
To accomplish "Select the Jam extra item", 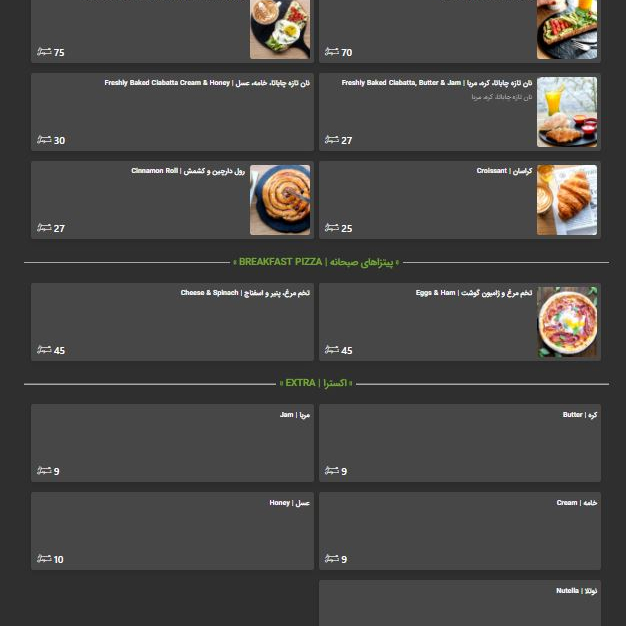I will tap(172, 443).
